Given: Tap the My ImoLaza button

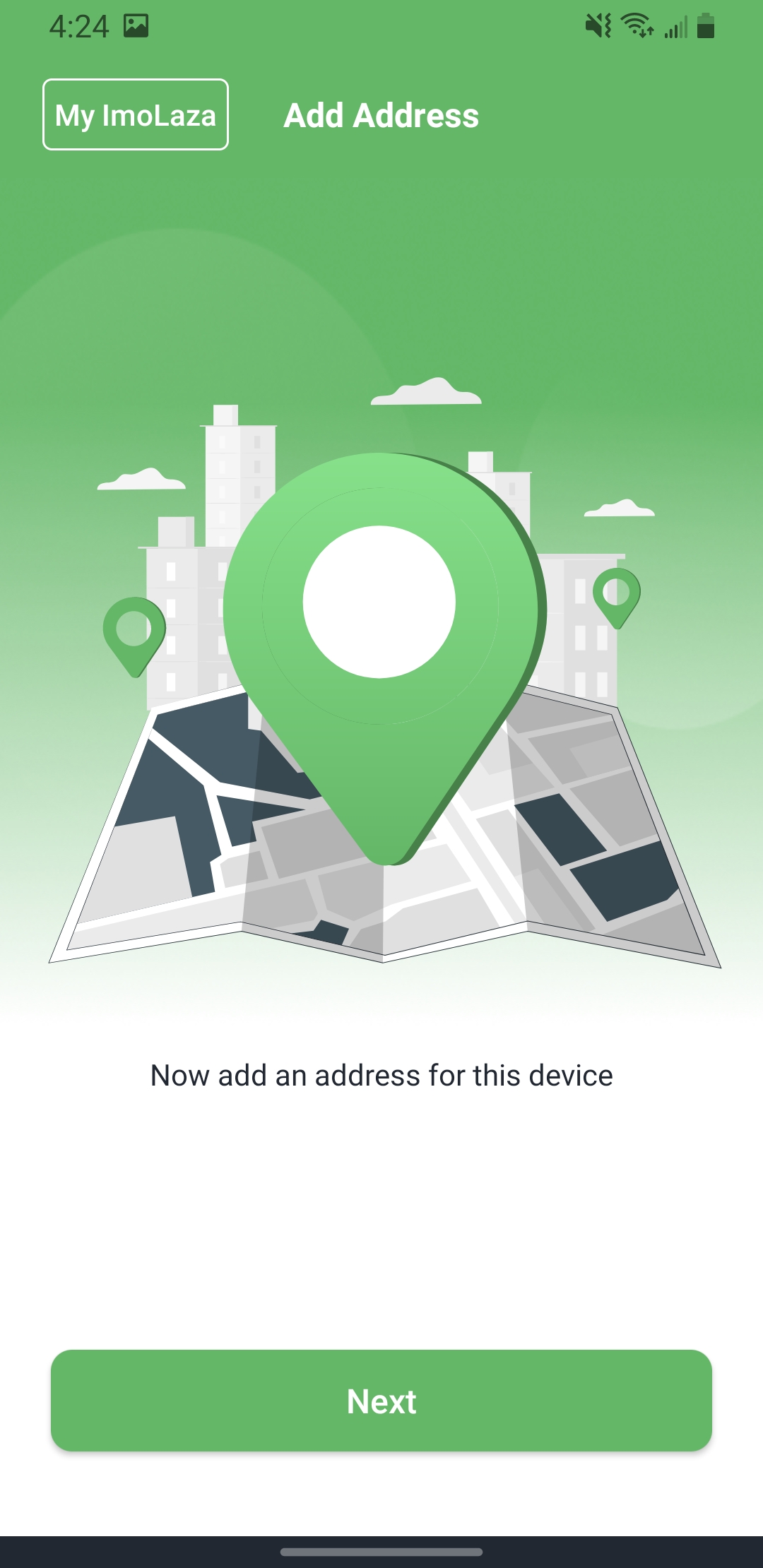Looking at the screenshot, I should 136,114.
